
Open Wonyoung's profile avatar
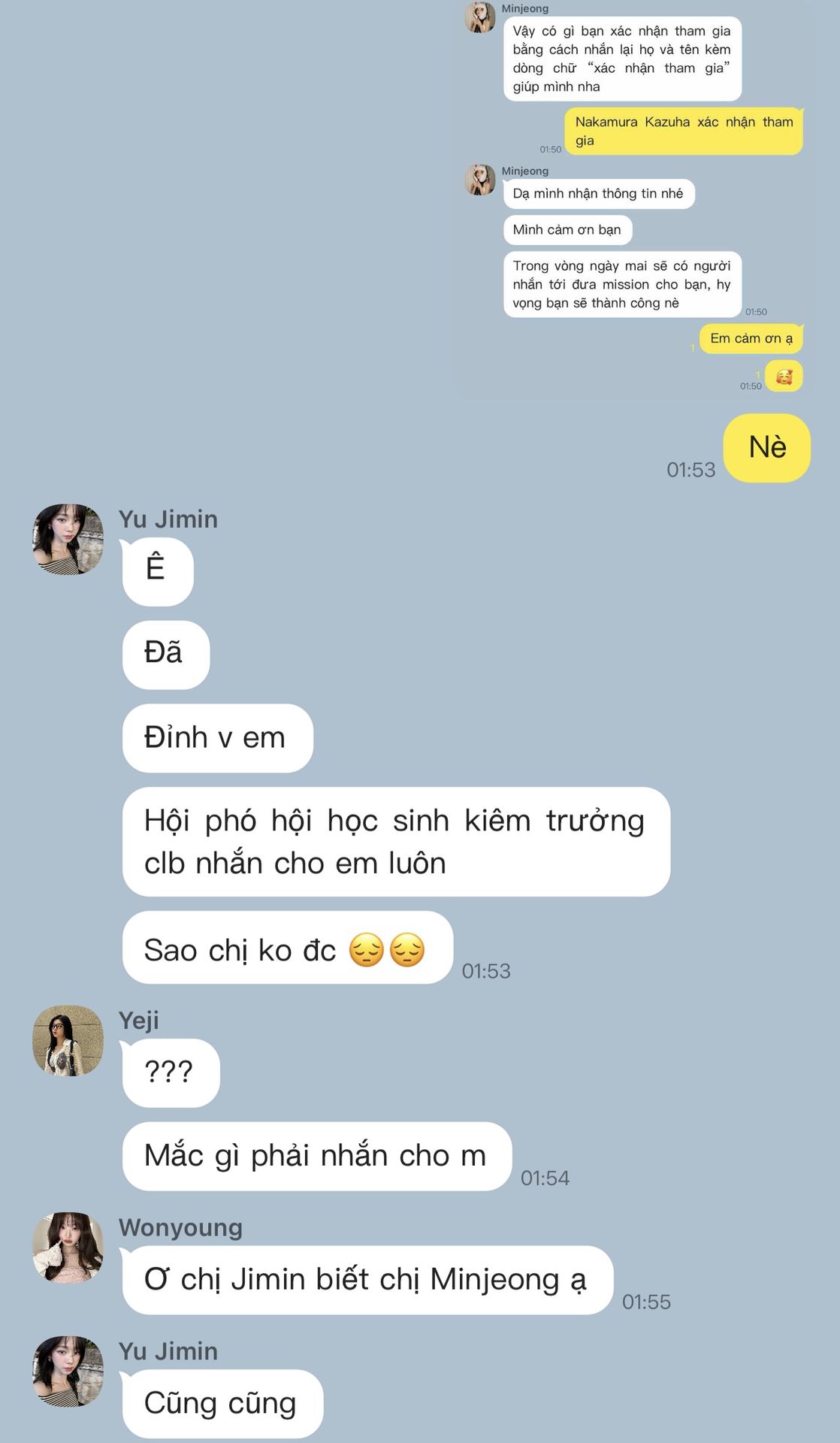[68, 1248]
